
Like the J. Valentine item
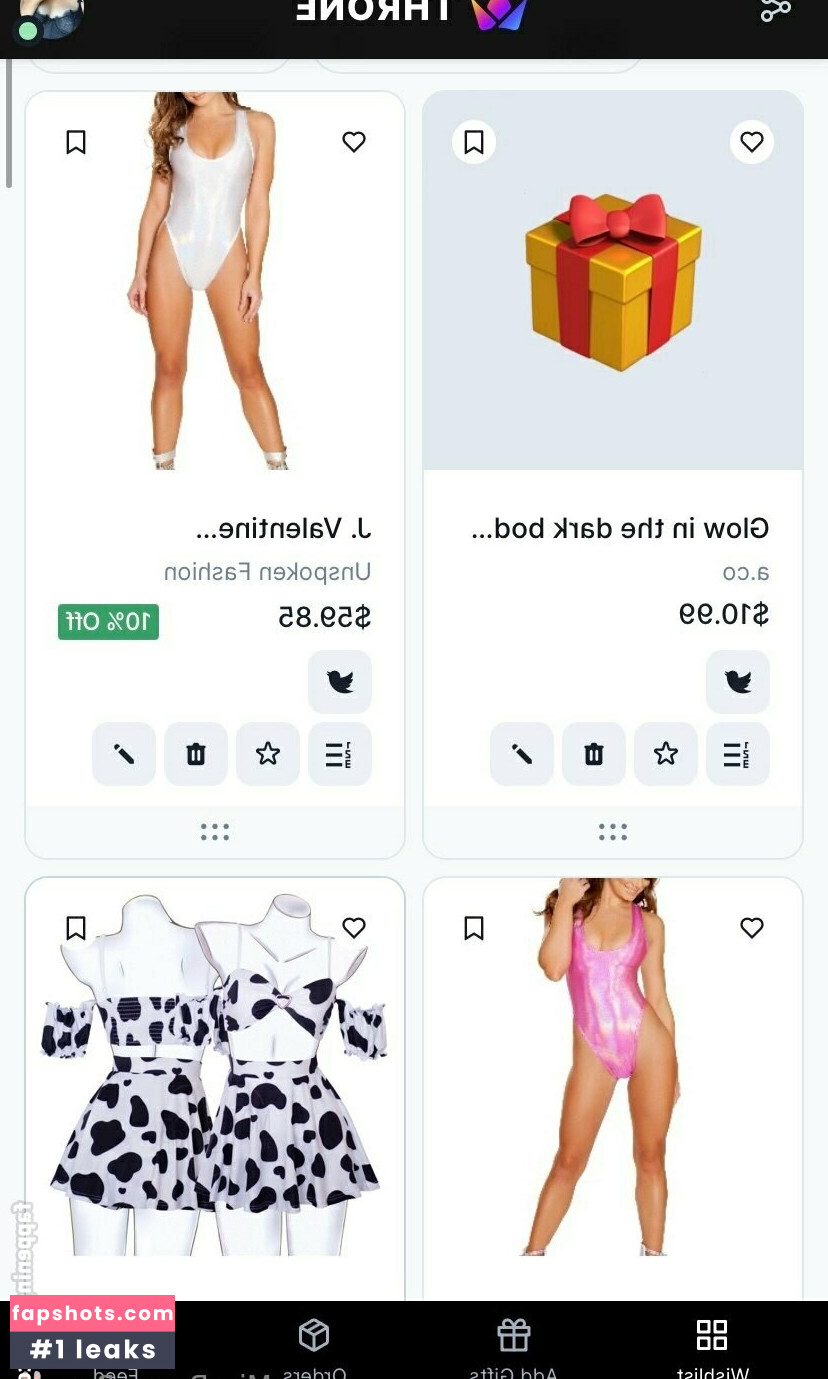pyautogui.click(x=354, y=142)
